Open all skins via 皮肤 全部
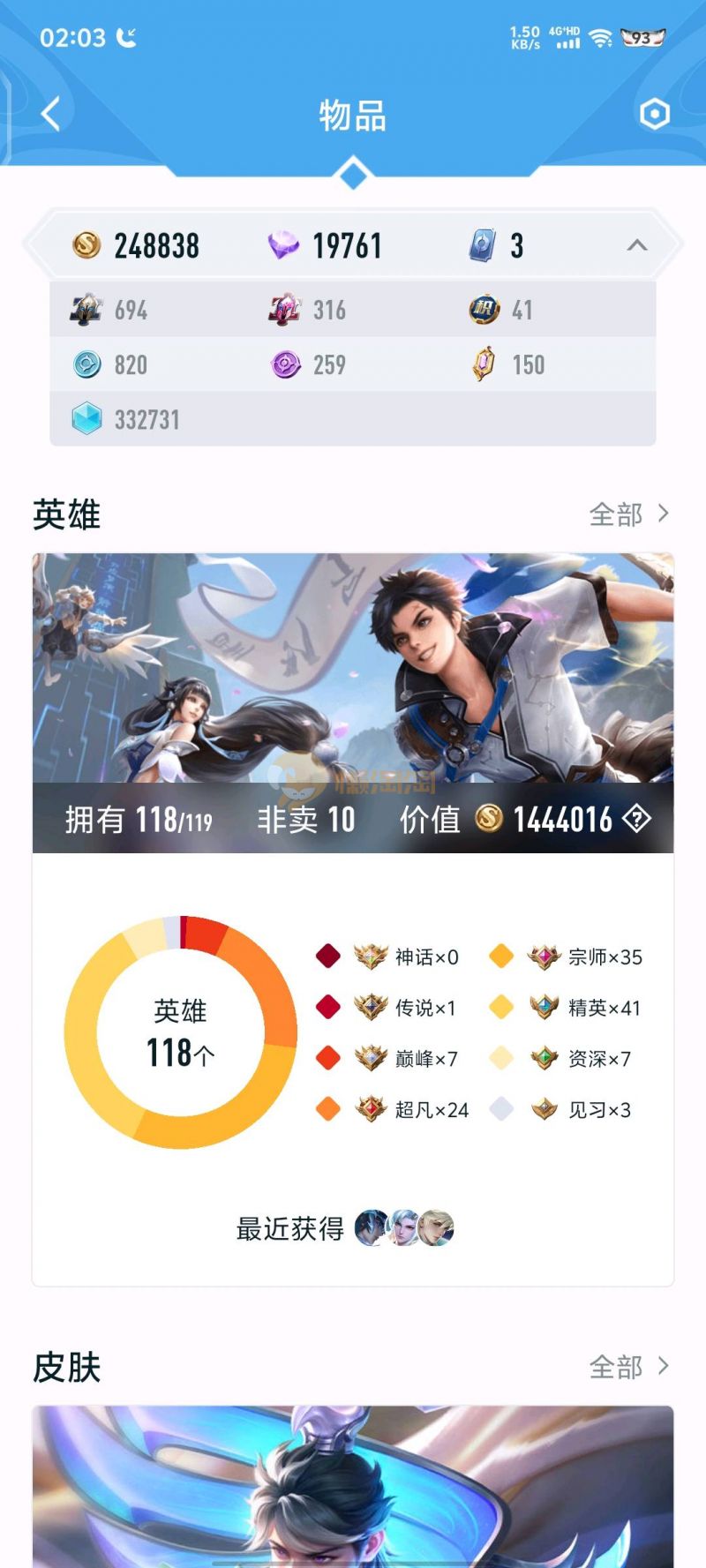 pyautogui.click(x=628, y=1367)
